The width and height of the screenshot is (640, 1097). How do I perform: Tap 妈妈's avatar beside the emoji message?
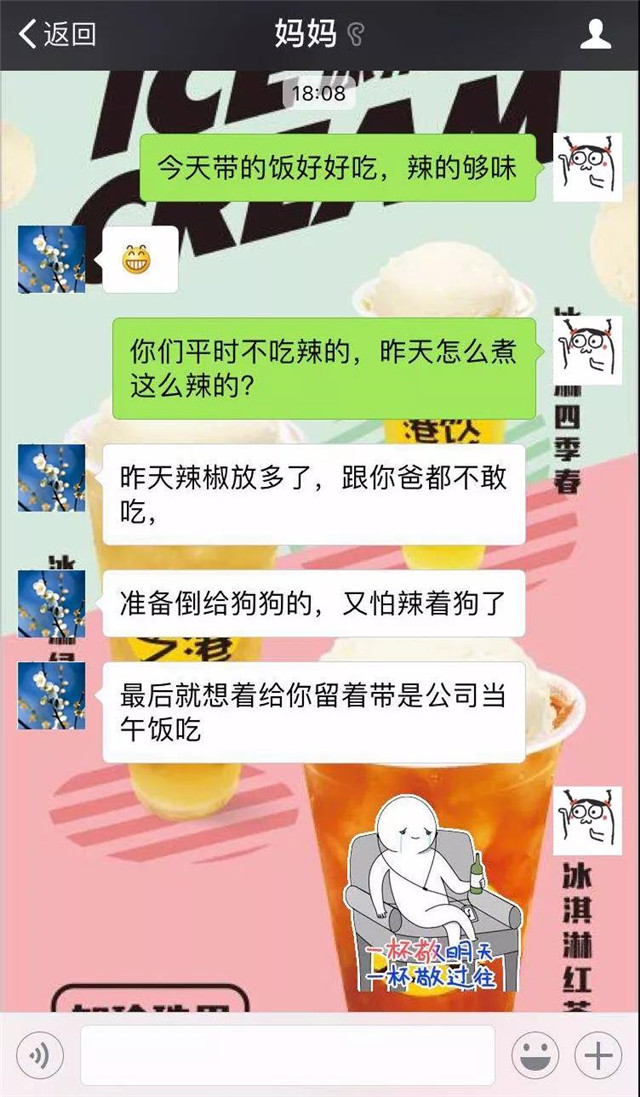(x=51, y=260)
